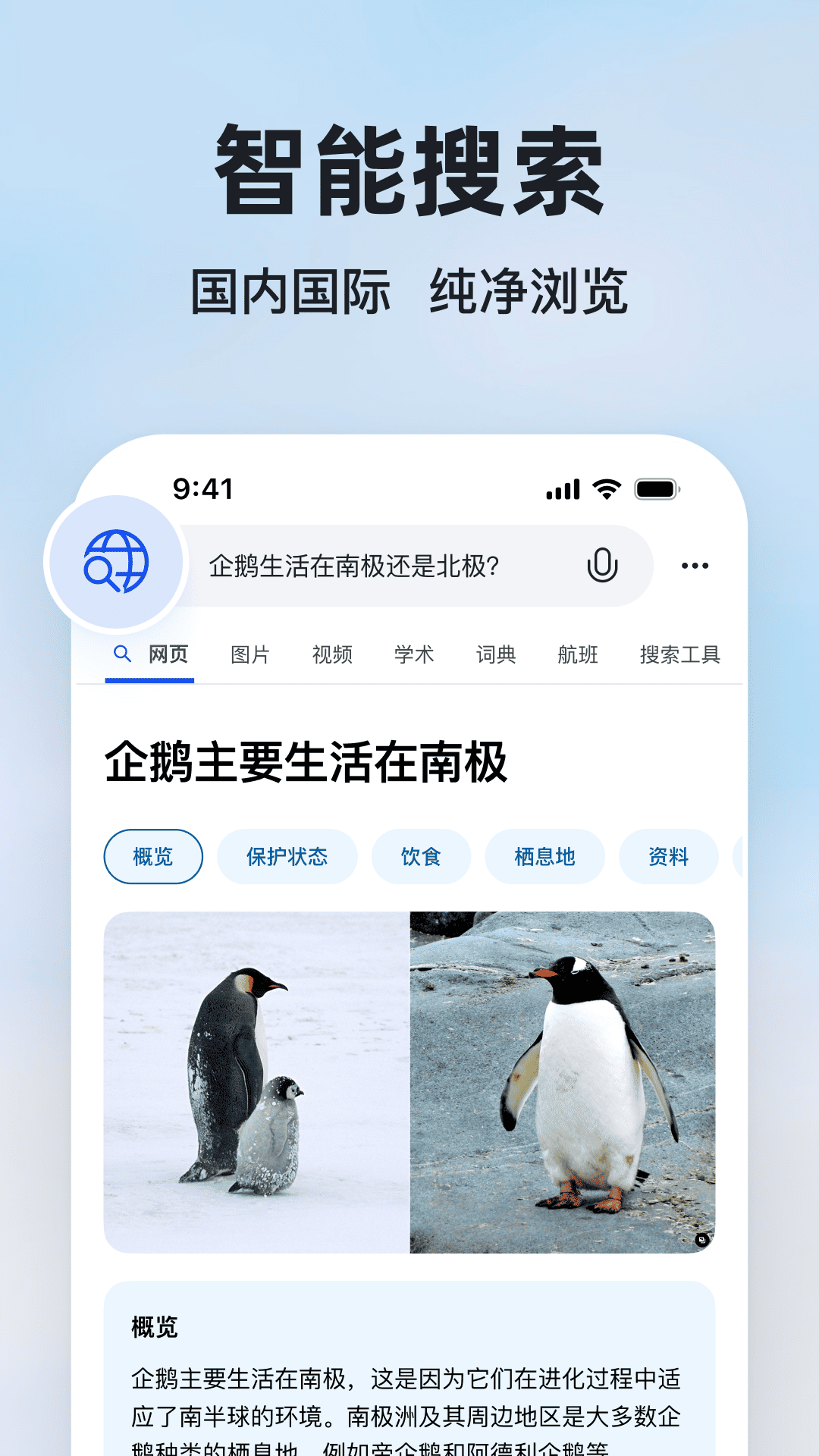Open the 搜索工具 options
Image resolution: width=819 pixels, height=1456 pixels.
pos(681,654)
